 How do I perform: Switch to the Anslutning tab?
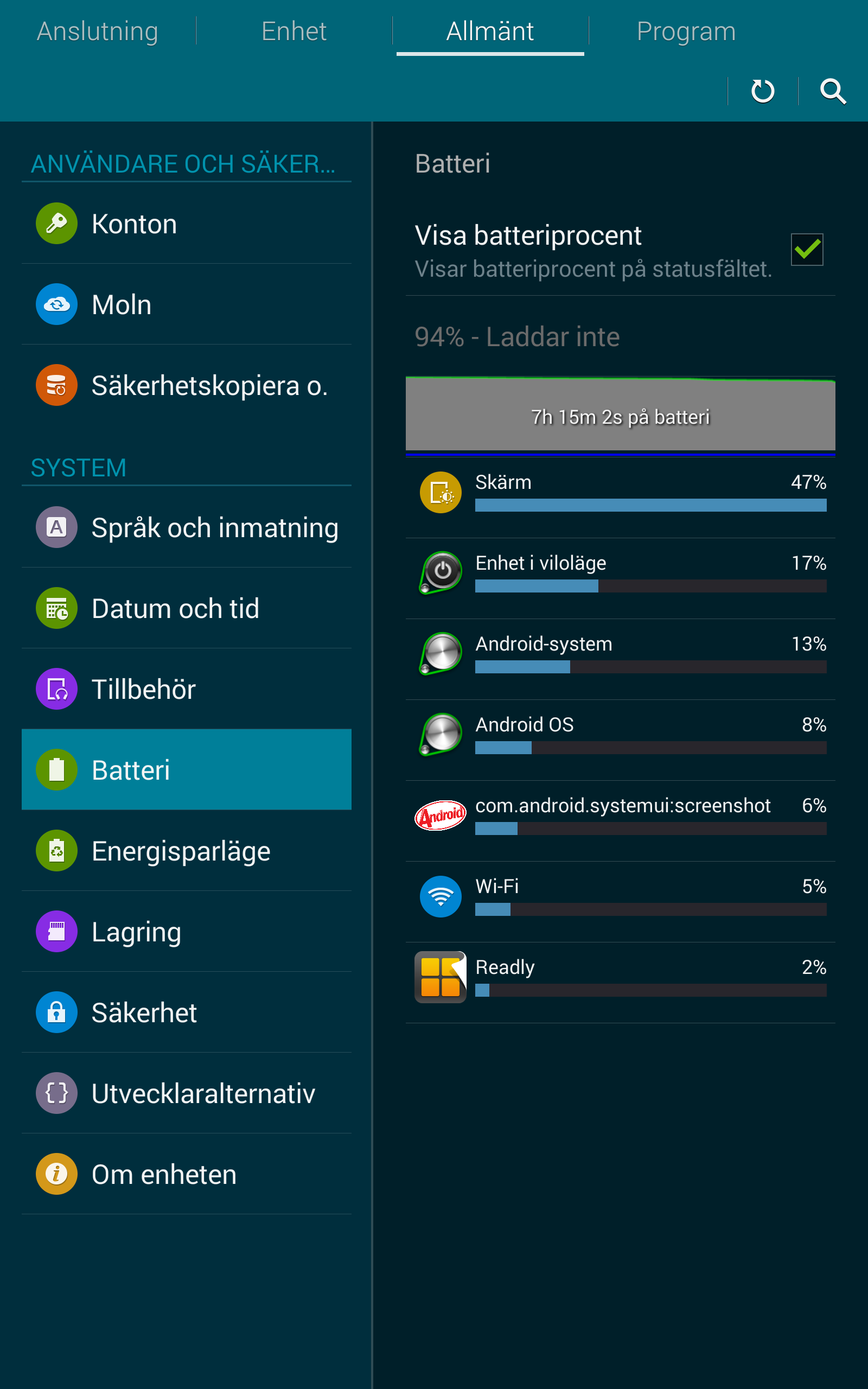pos(98,31)
